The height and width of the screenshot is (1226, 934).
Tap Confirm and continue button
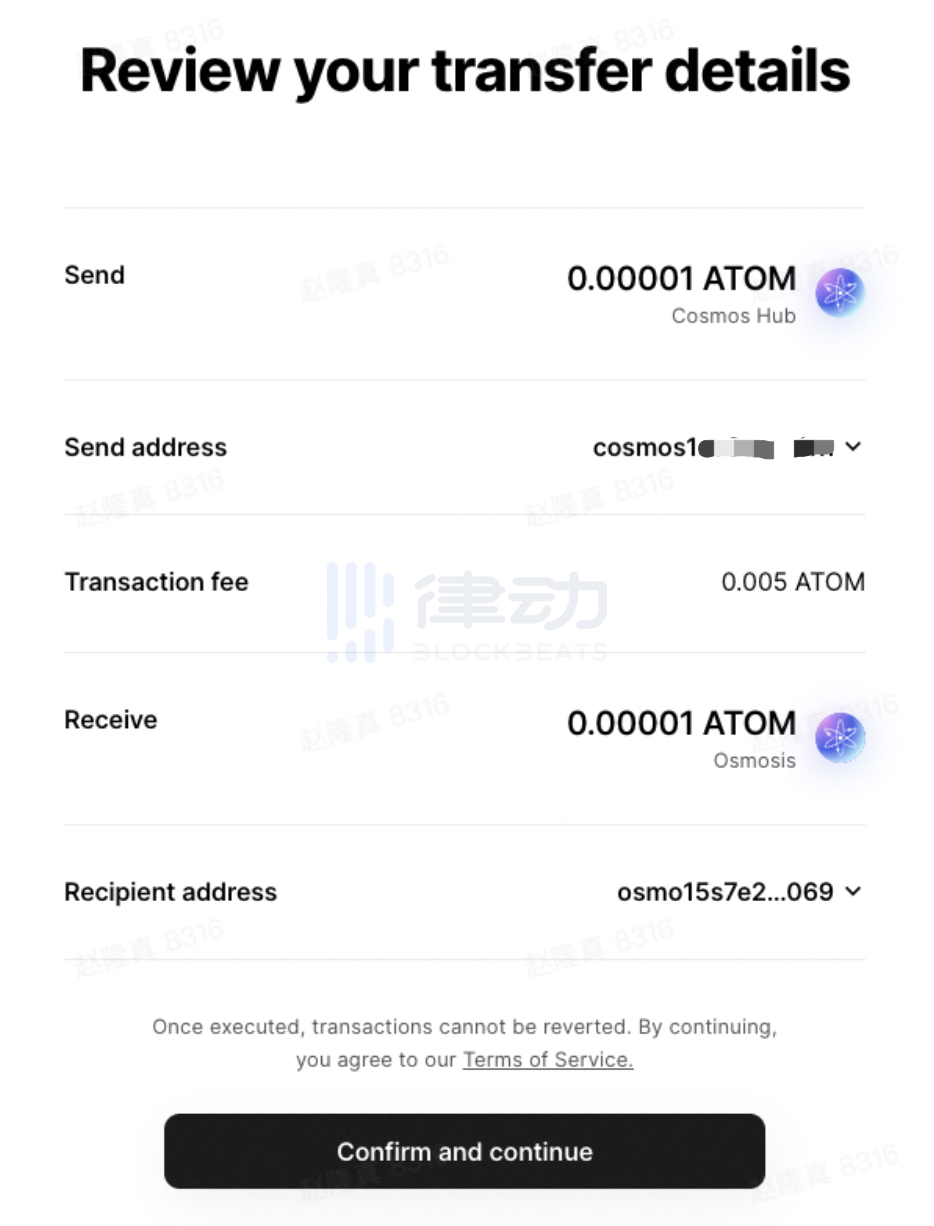pyautogui.click(x=464, y=1151)
